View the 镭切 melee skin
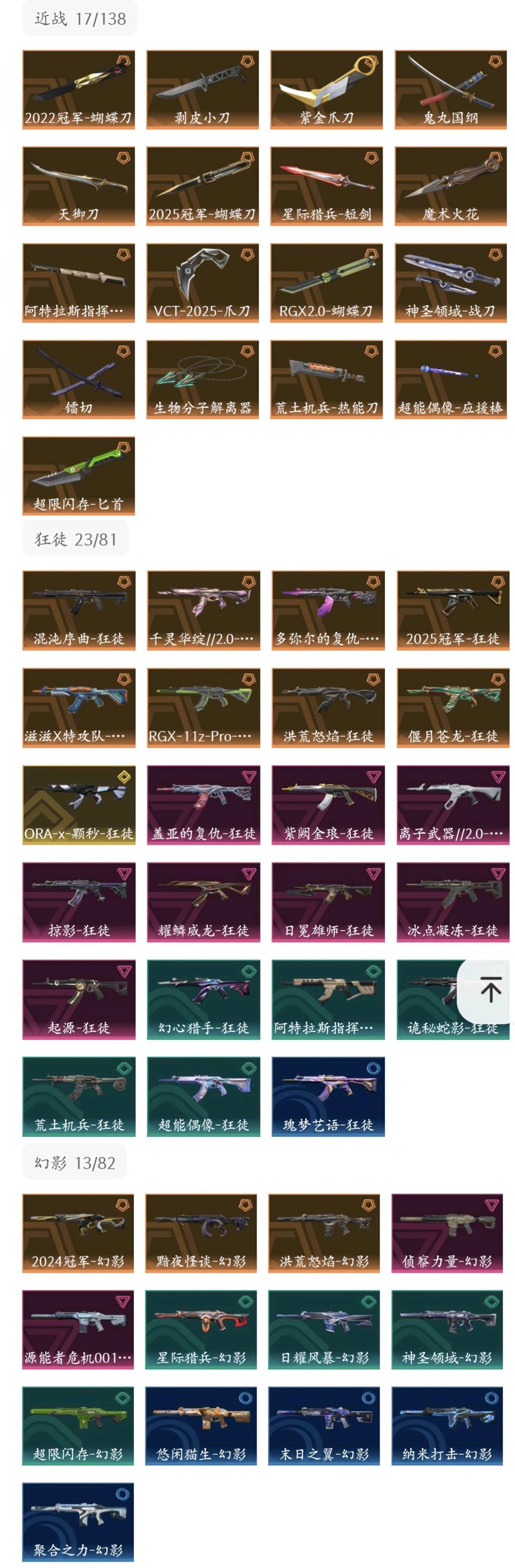 coord(79,379)
